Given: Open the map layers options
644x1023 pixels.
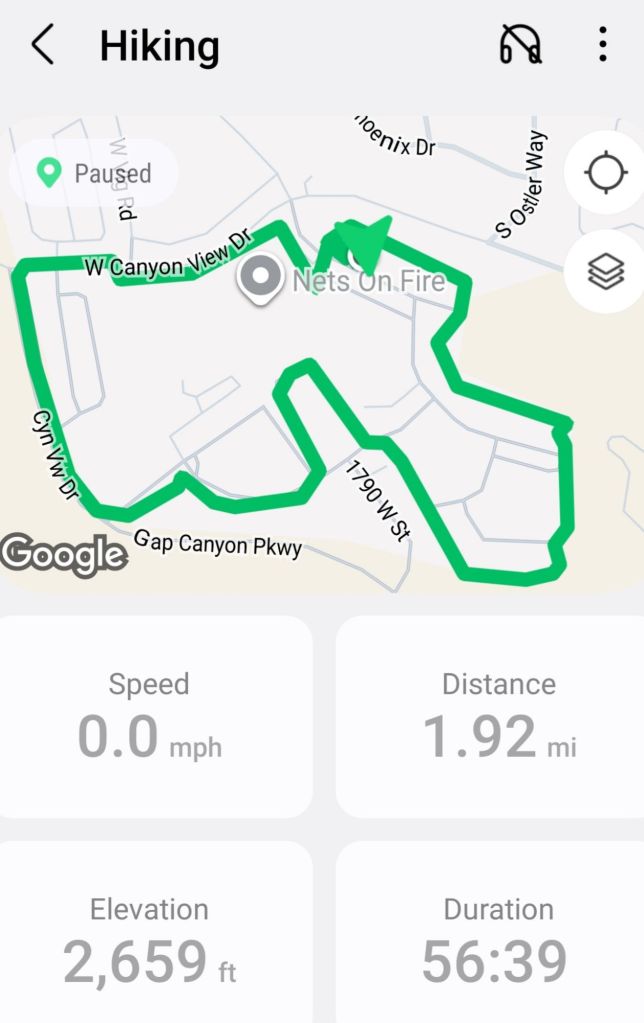Looking at the screenshot, I should coord(605,272).
